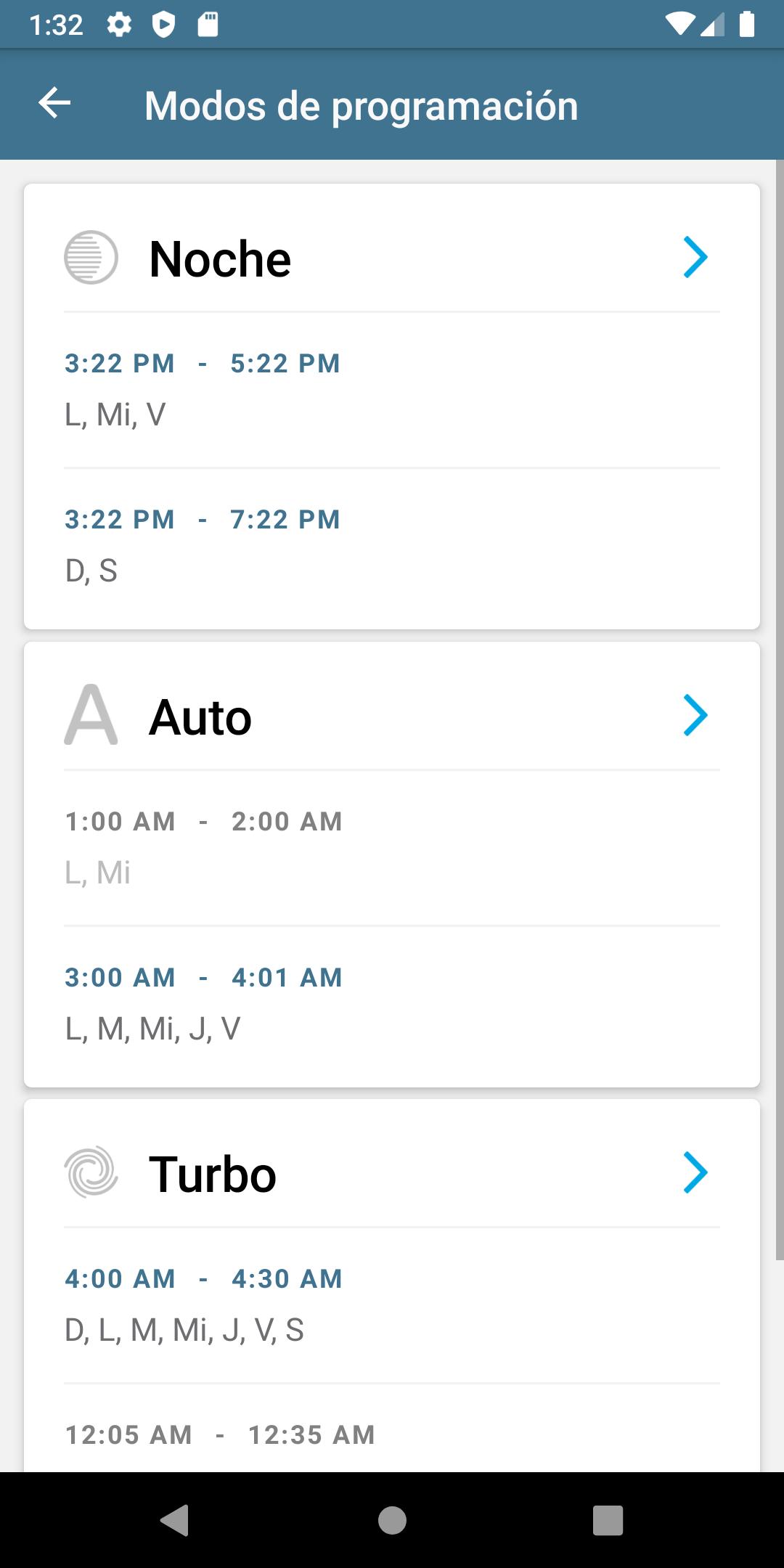784x1568 pixels.
Task: Select the Turbo 4:00 AM - 4:30 AM schedule
Action: pyautogui.click(x=392, y=1305)
